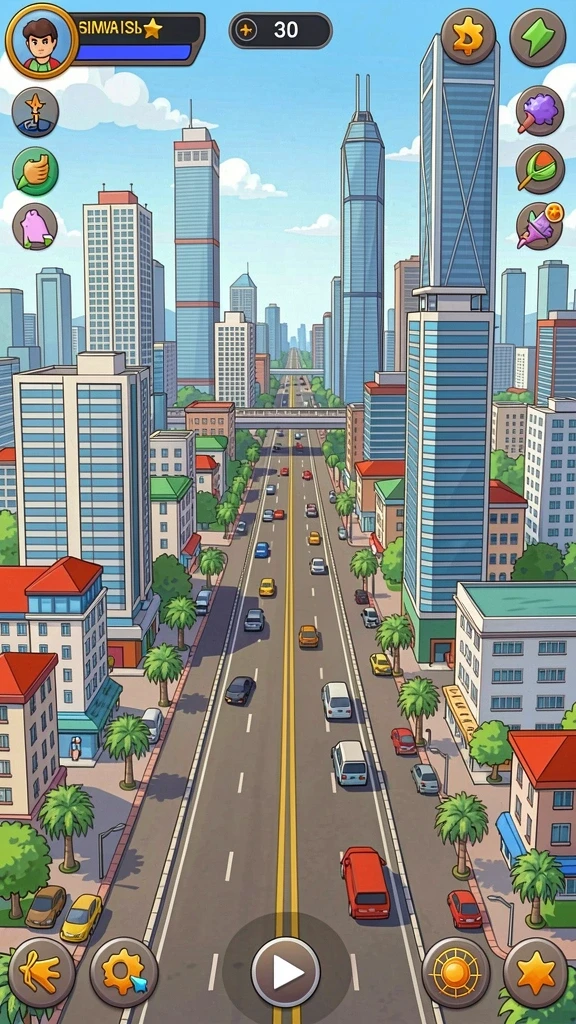This screenshot has height=1024, width=576.
Task: Tap the yellow back arrow button
Action: tap(42, 972)
